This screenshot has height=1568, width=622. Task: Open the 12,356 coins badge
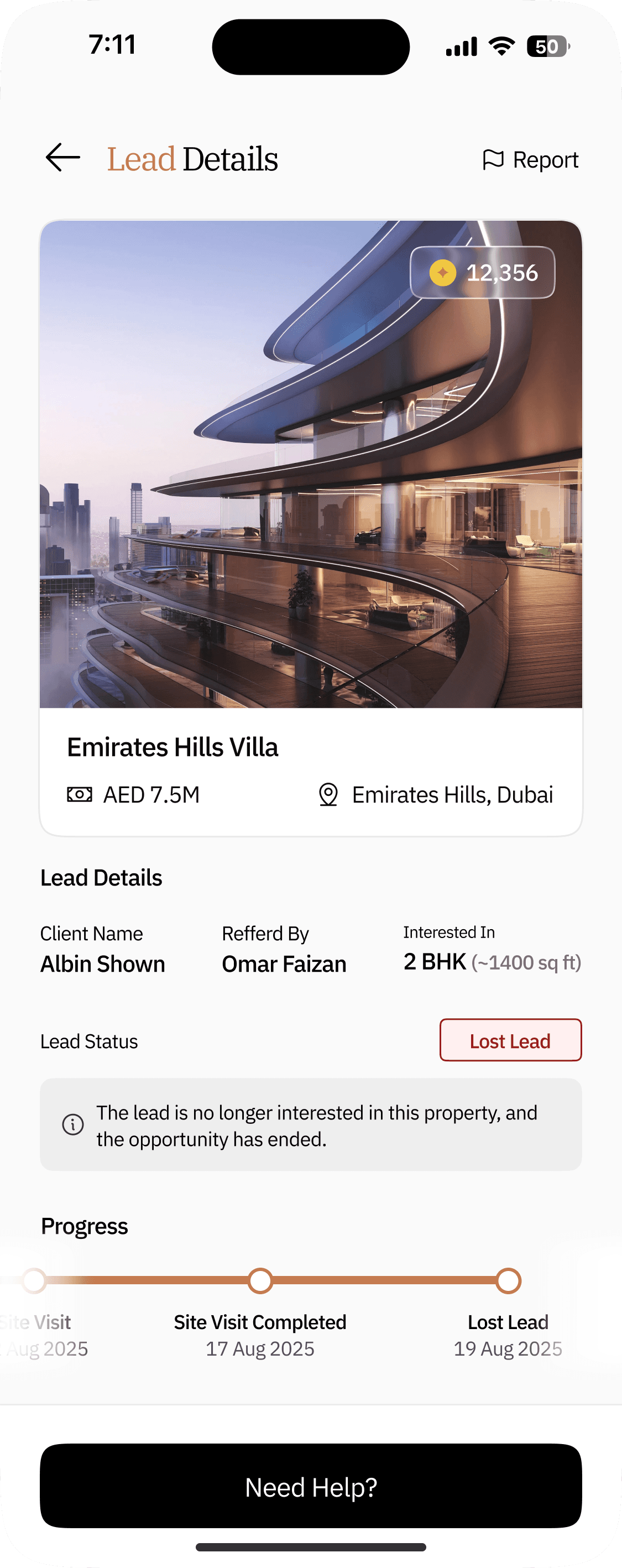click(483, 273)
